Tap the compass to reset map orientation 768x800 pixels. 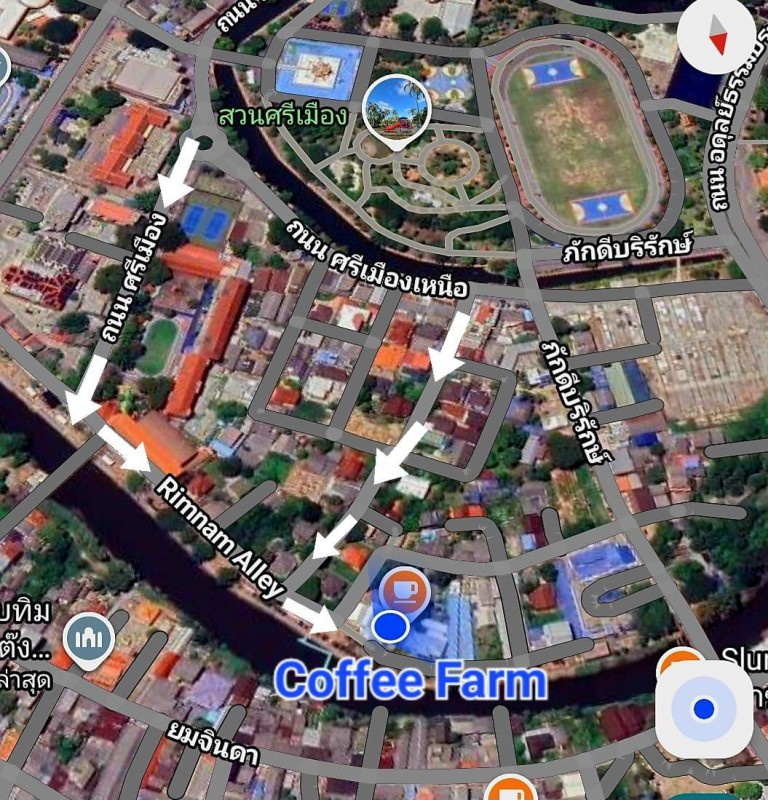click(x=717, y=37)
